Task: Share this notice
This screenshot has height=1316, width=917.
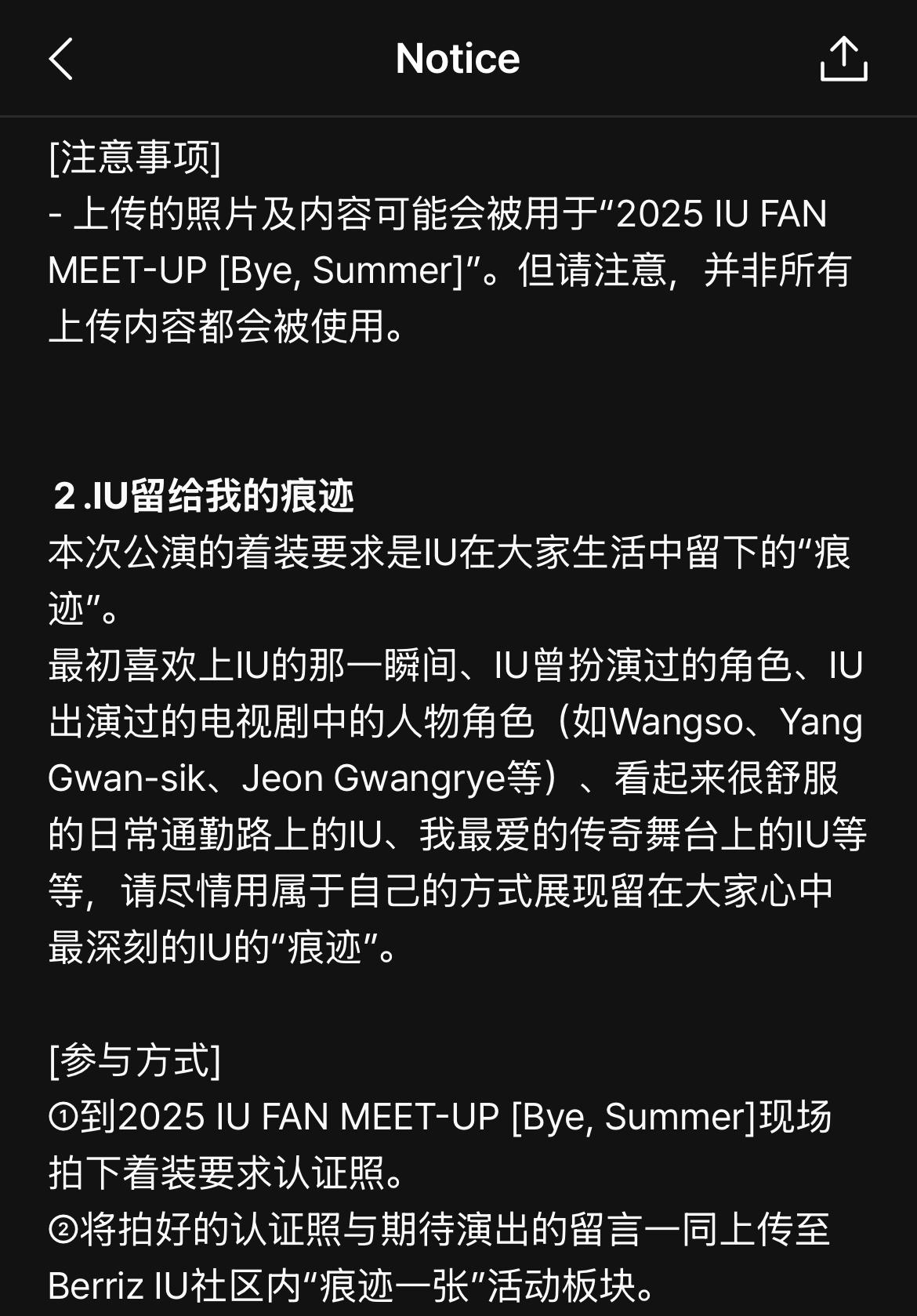Action: pos(843,59)
